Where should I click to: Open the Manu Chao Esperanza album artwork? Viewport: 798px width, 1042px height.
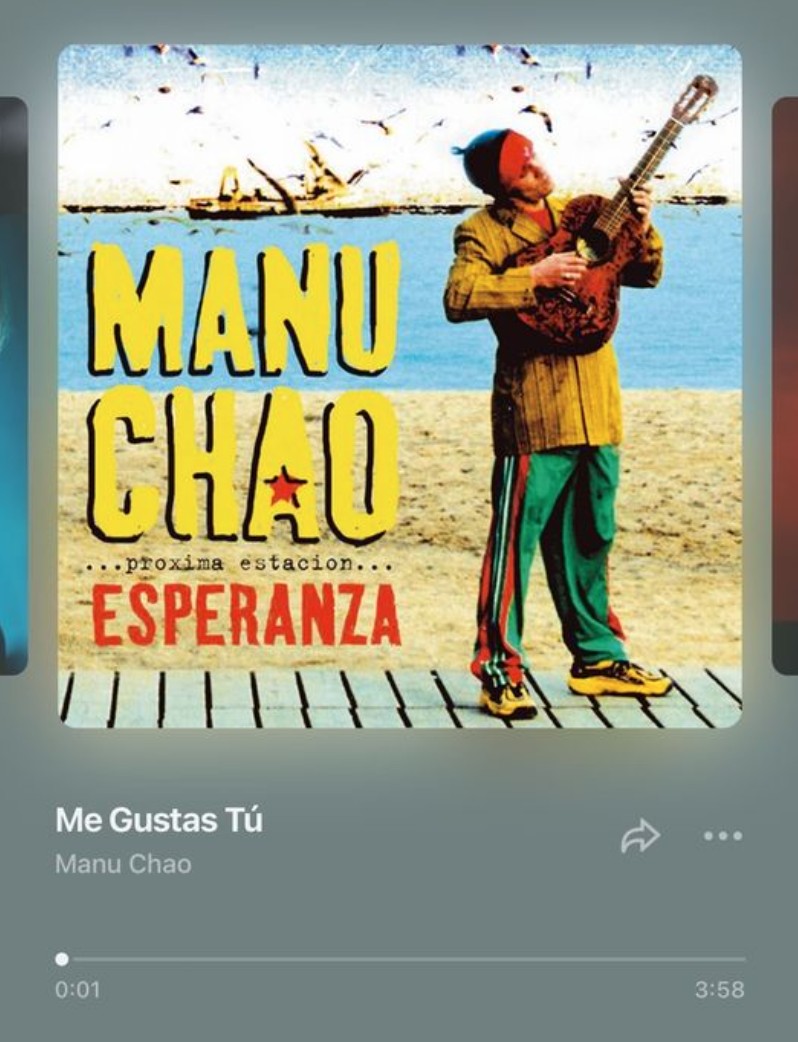tap(400, 386)
